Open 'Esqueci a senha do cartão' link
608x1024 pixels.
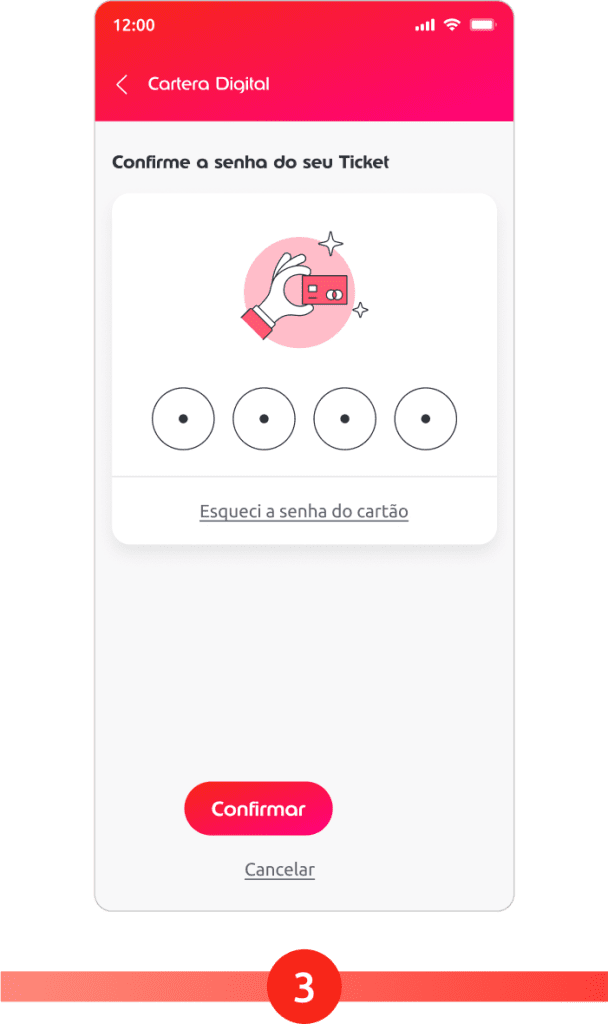click(304, 512)
